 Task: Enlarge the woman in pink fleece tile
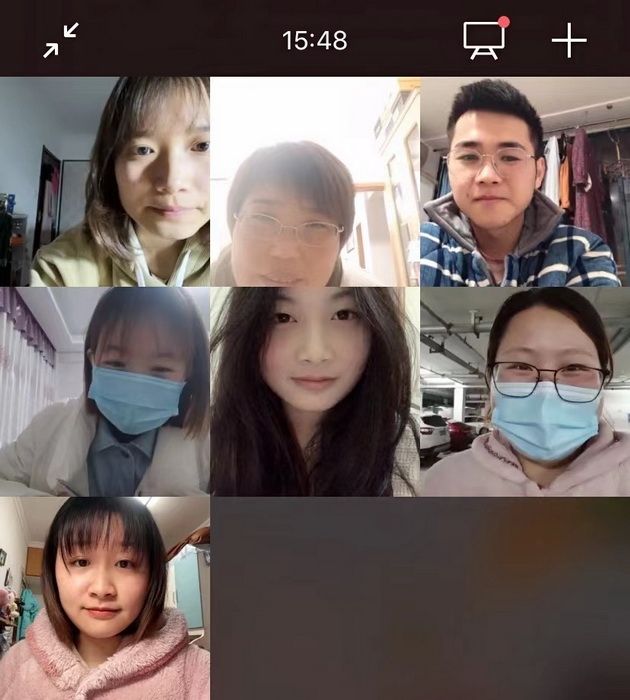105,598
